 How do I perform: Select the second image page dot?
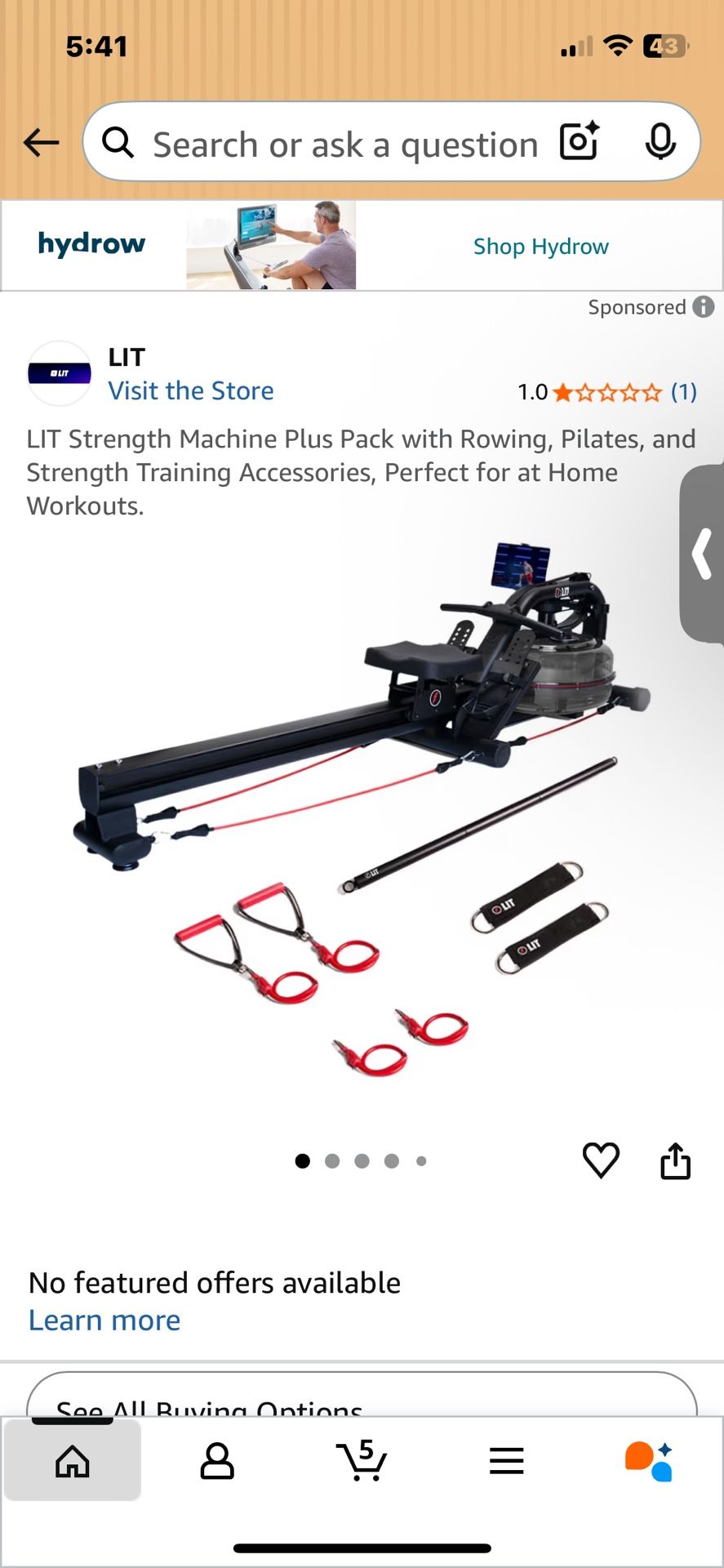(332, 1160)
